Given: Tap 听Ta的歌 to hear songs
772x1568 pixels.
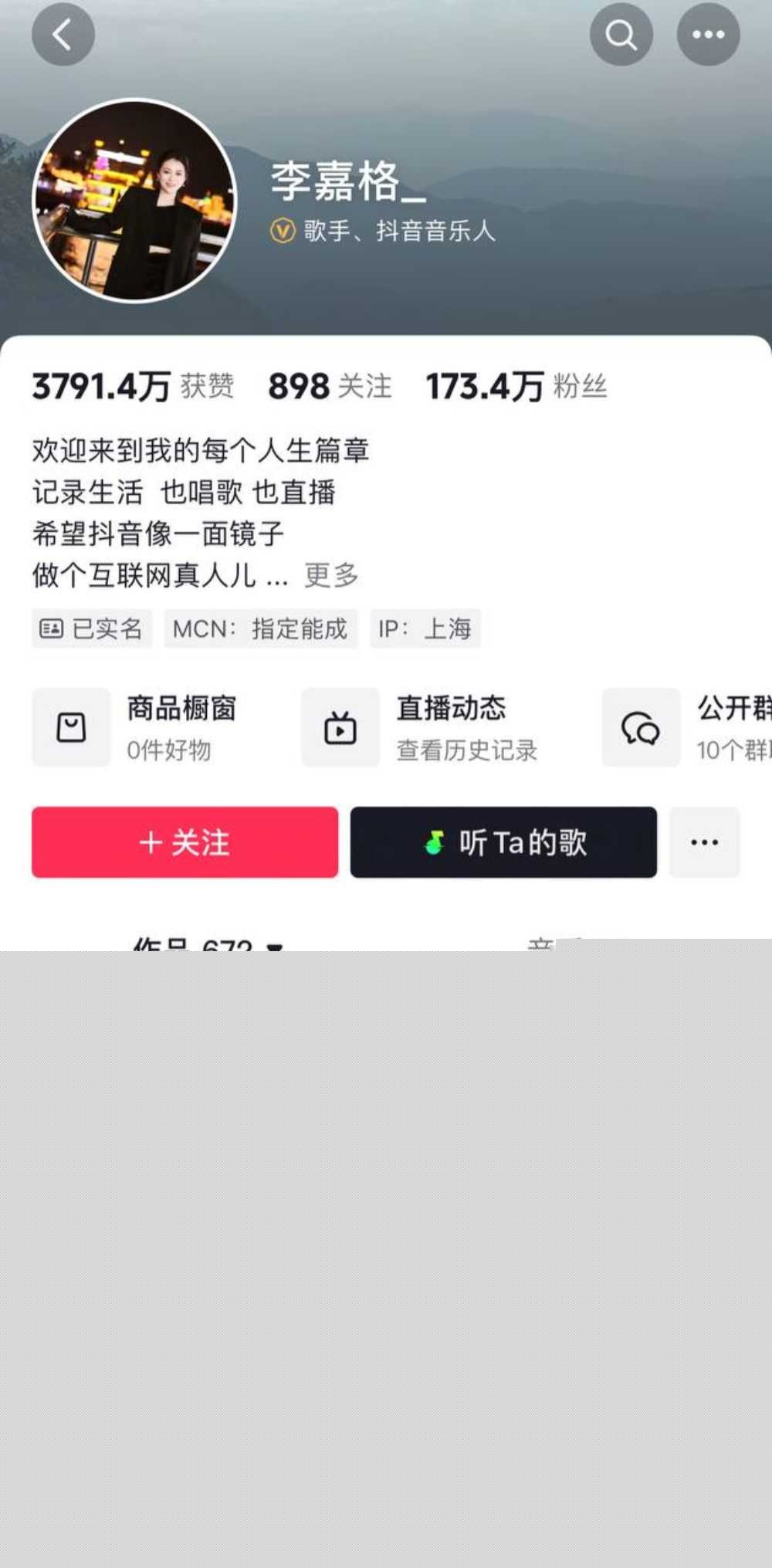Looking at the screenshot, I should click(503, 842).
